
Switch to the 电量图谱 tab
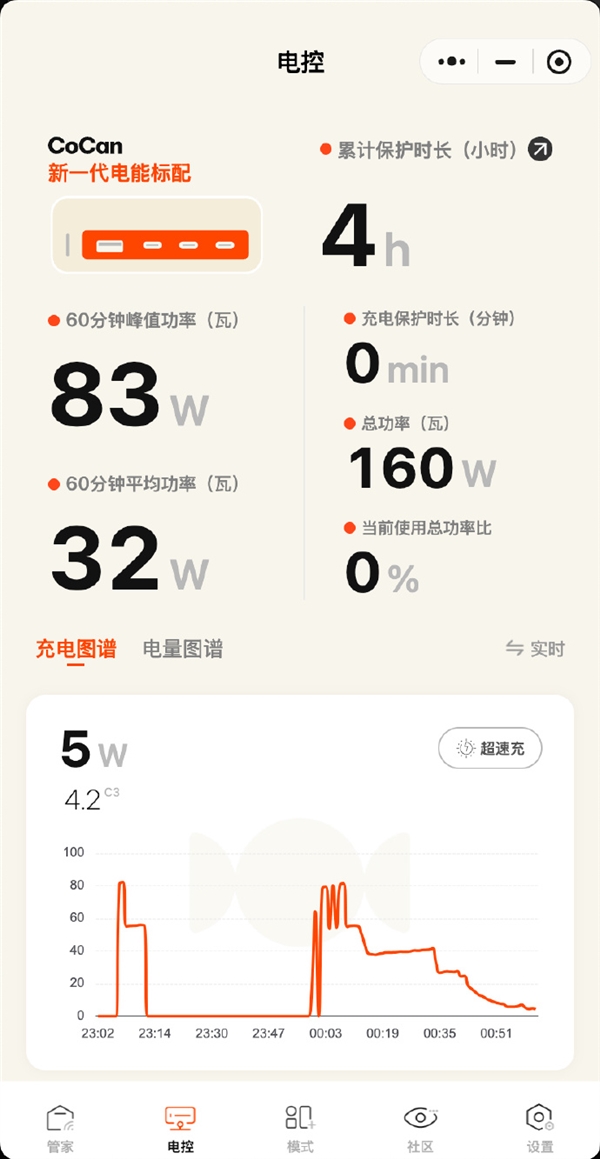183,649
